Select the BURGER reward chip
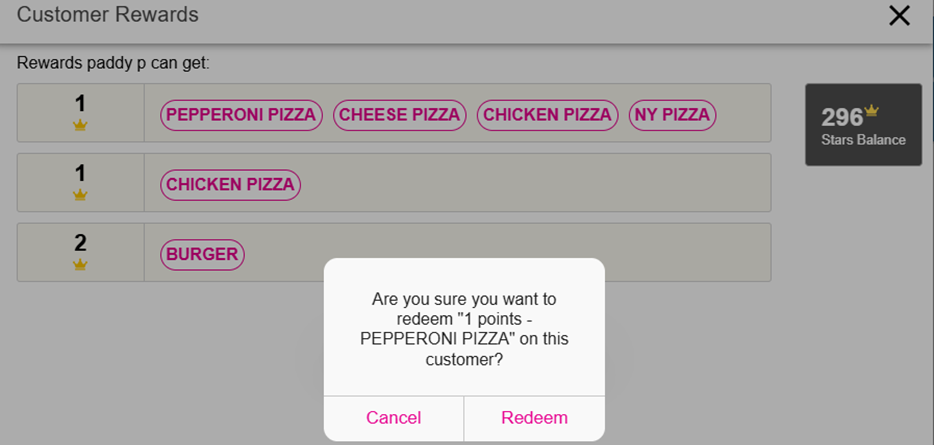934x445 pixels. pyautogui.click(x=202, y=254)
